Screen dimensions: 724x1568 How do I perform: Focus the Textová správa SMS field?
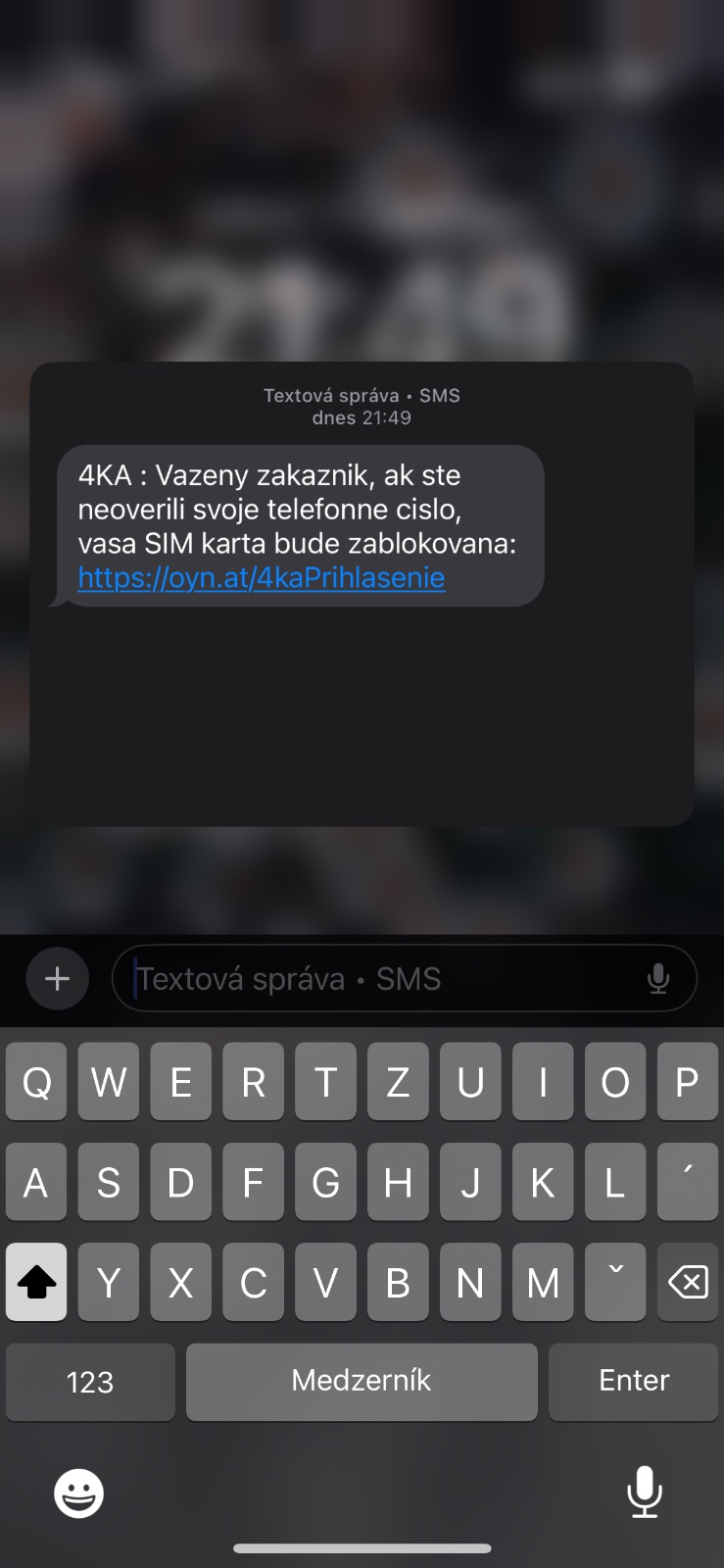[382, 978]
